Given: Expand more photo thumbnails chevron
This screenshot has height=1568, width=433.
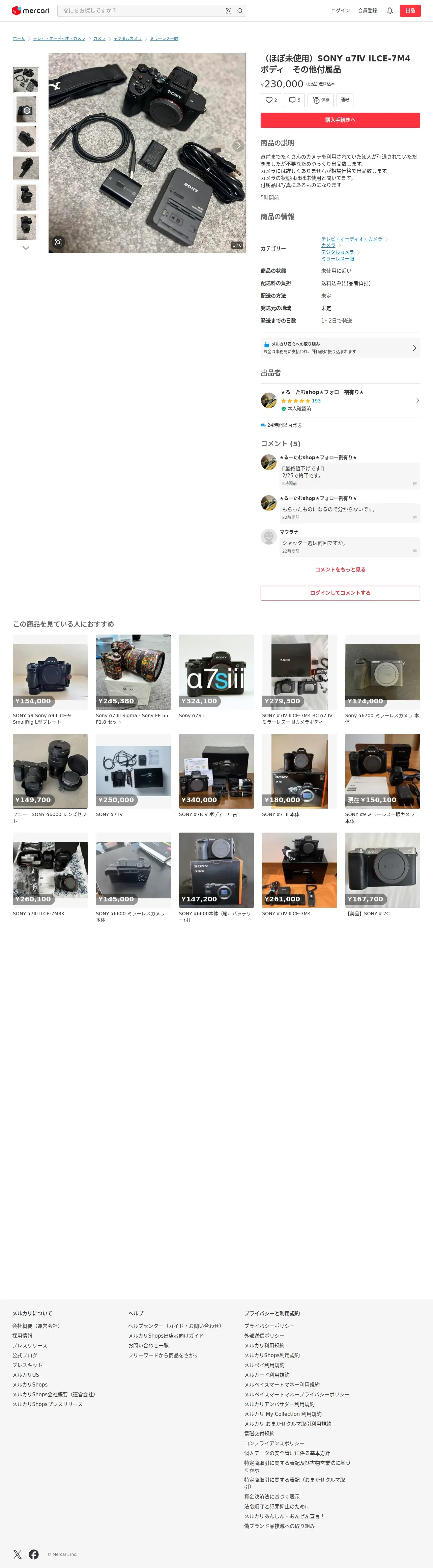Looking at the screenshot, I should tap(26, 248).
